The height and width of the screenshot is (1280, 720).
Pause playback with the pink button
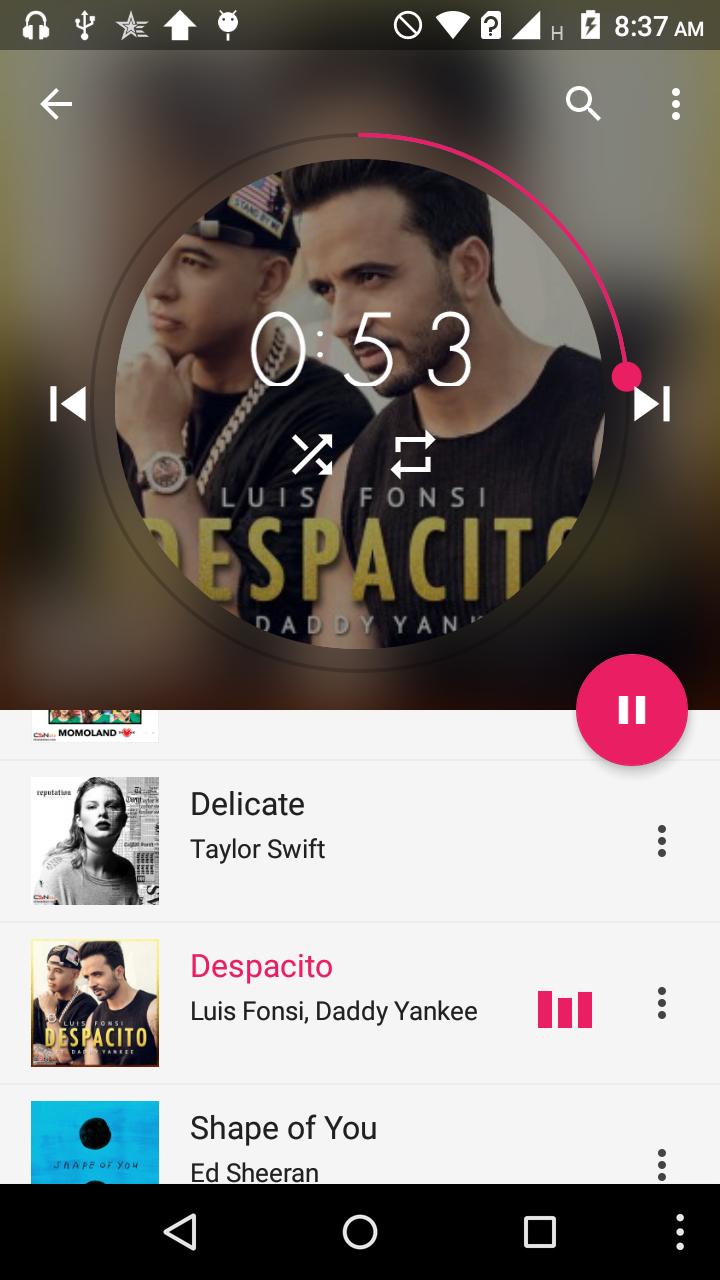632,710
